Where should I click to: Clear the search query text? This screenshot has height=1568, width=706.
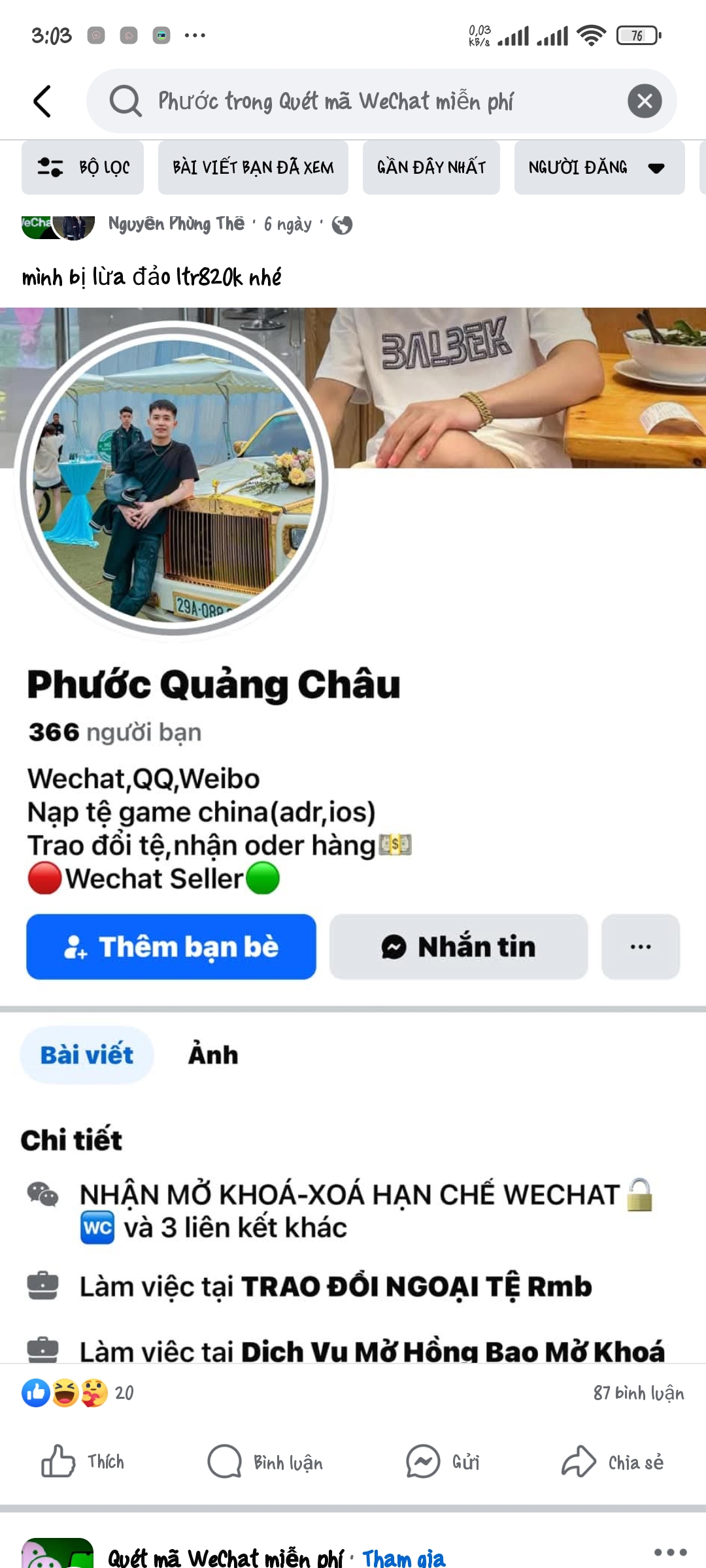(645, 101)
